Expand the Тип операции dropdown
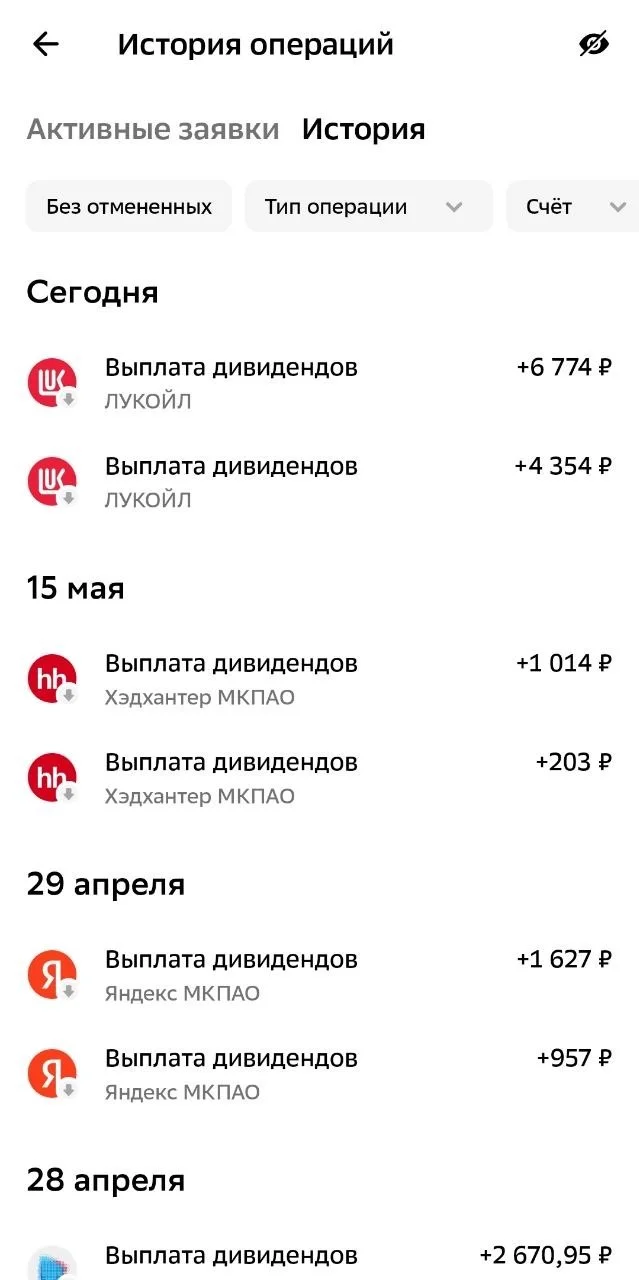This screenshot has height=1280, width=639. pos(369,207)
